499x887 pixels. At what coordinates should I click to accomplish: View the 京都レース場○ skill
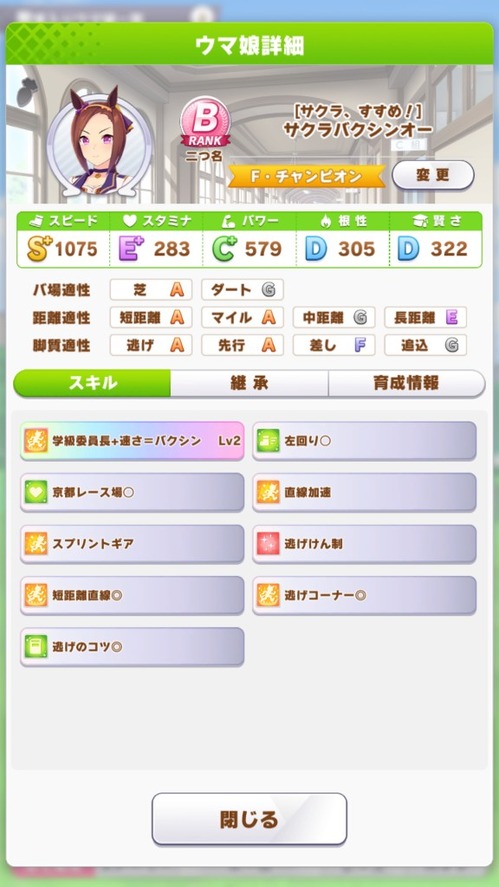[132, 492]
